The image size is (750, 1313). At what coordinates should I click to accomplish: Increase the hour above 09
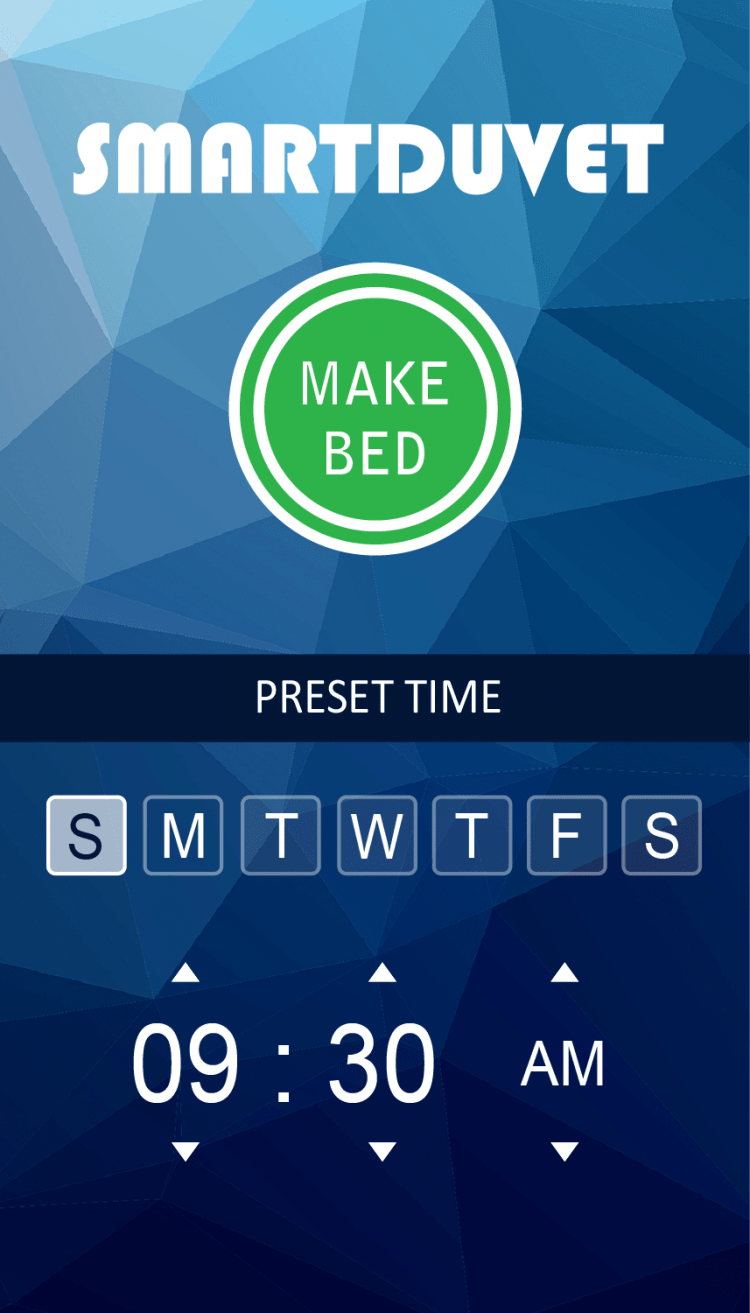point(185,973)
